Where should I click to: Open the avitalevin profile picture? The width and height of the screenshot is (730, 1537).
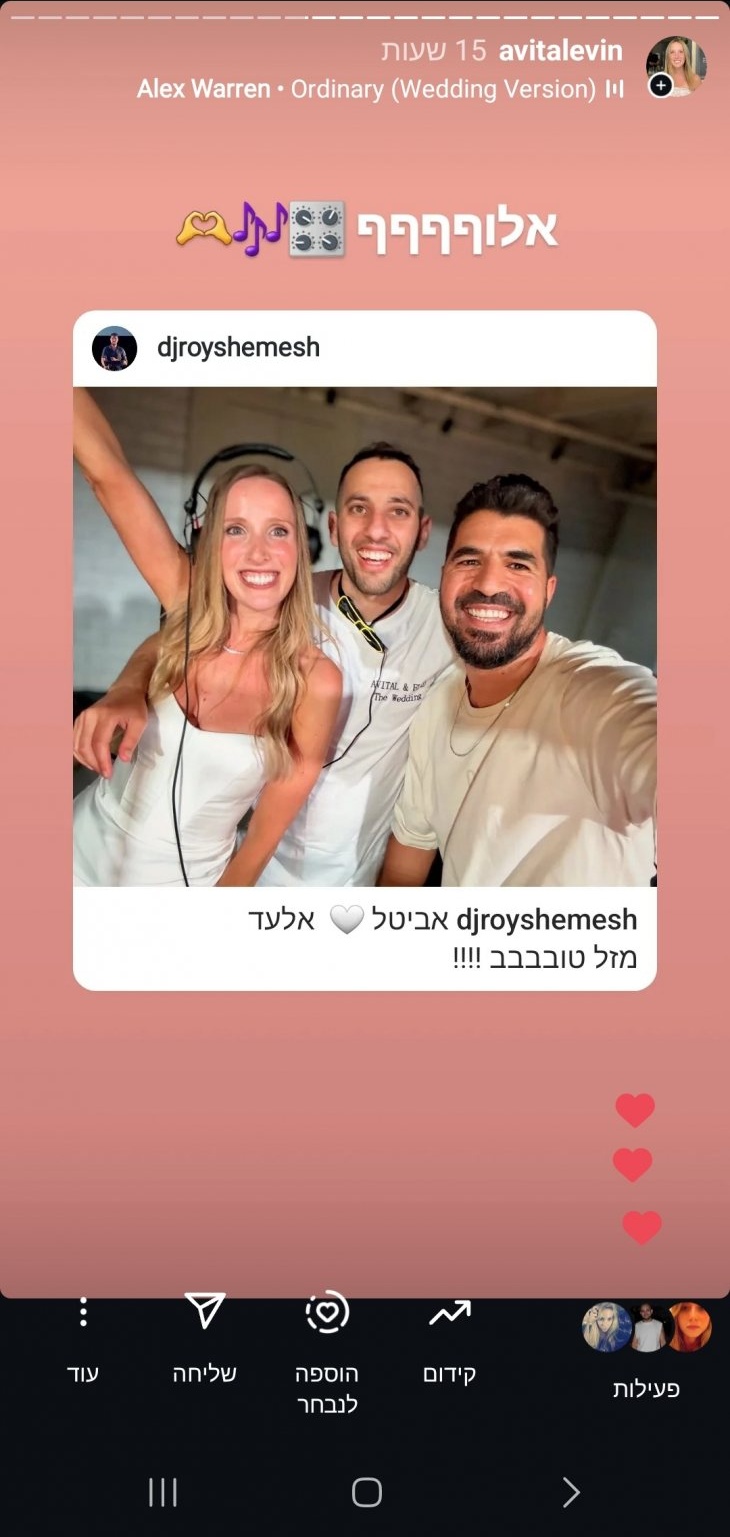(x=676, y=66)
